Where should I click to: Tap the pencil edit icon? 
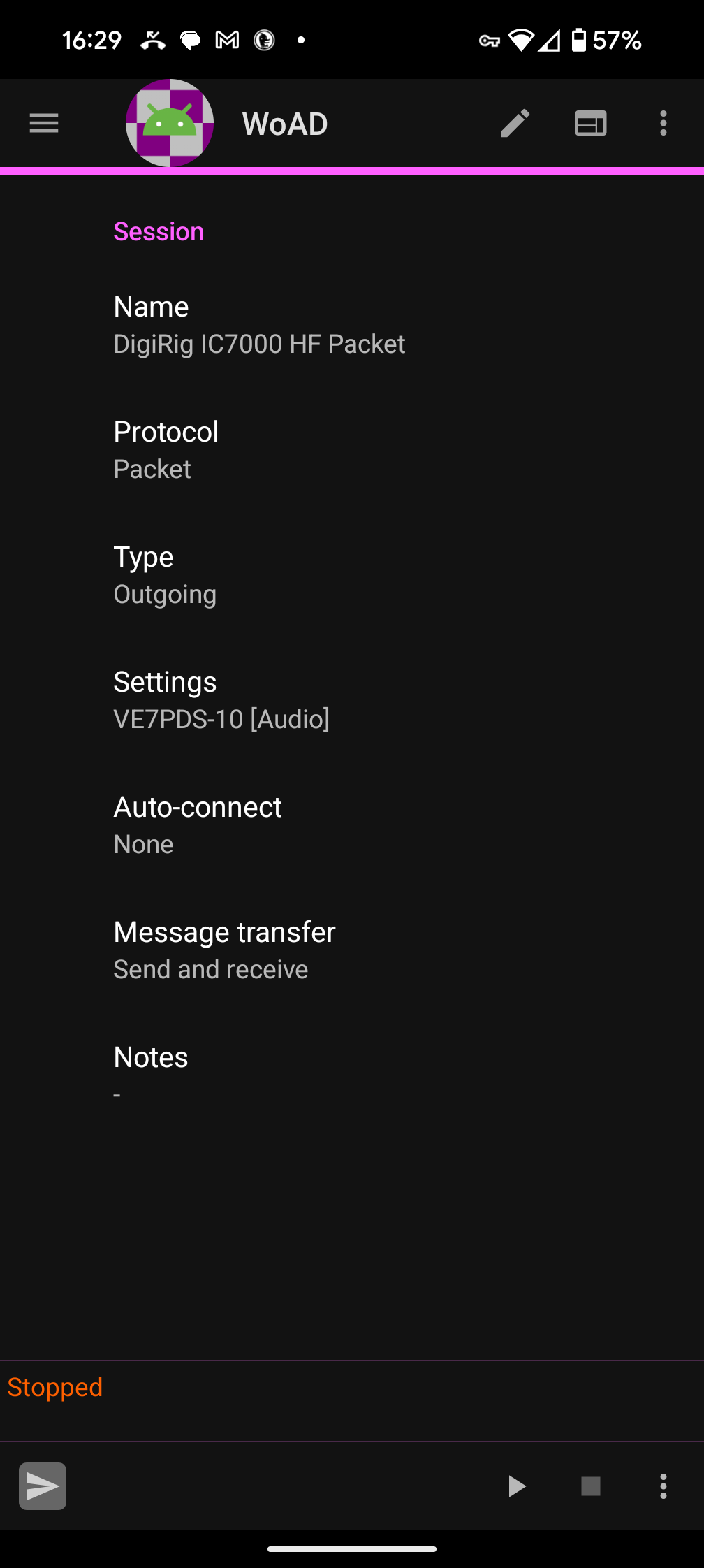pyautogui.click(x=515, y=124)
